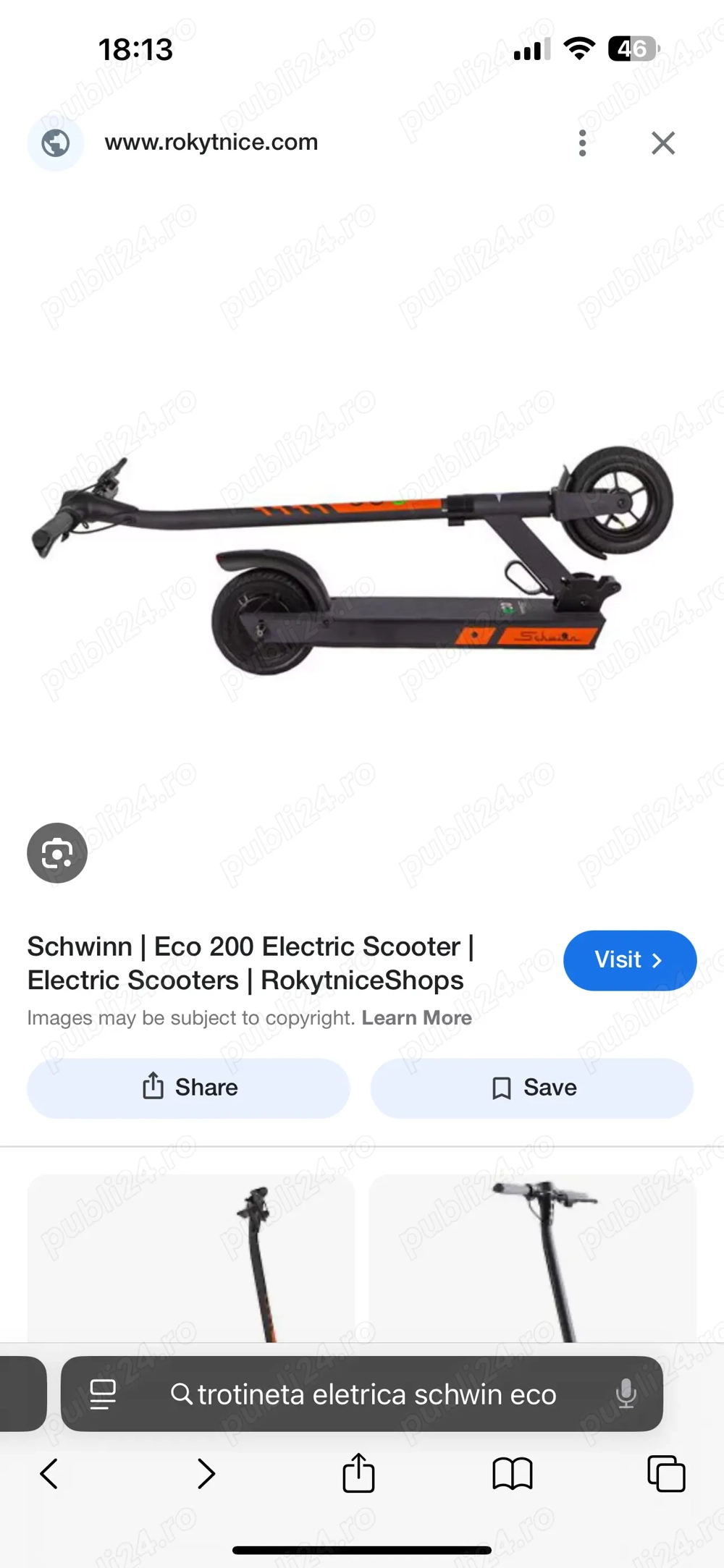Close the image preview
724x1568 pixels.
tap(662, 143)
